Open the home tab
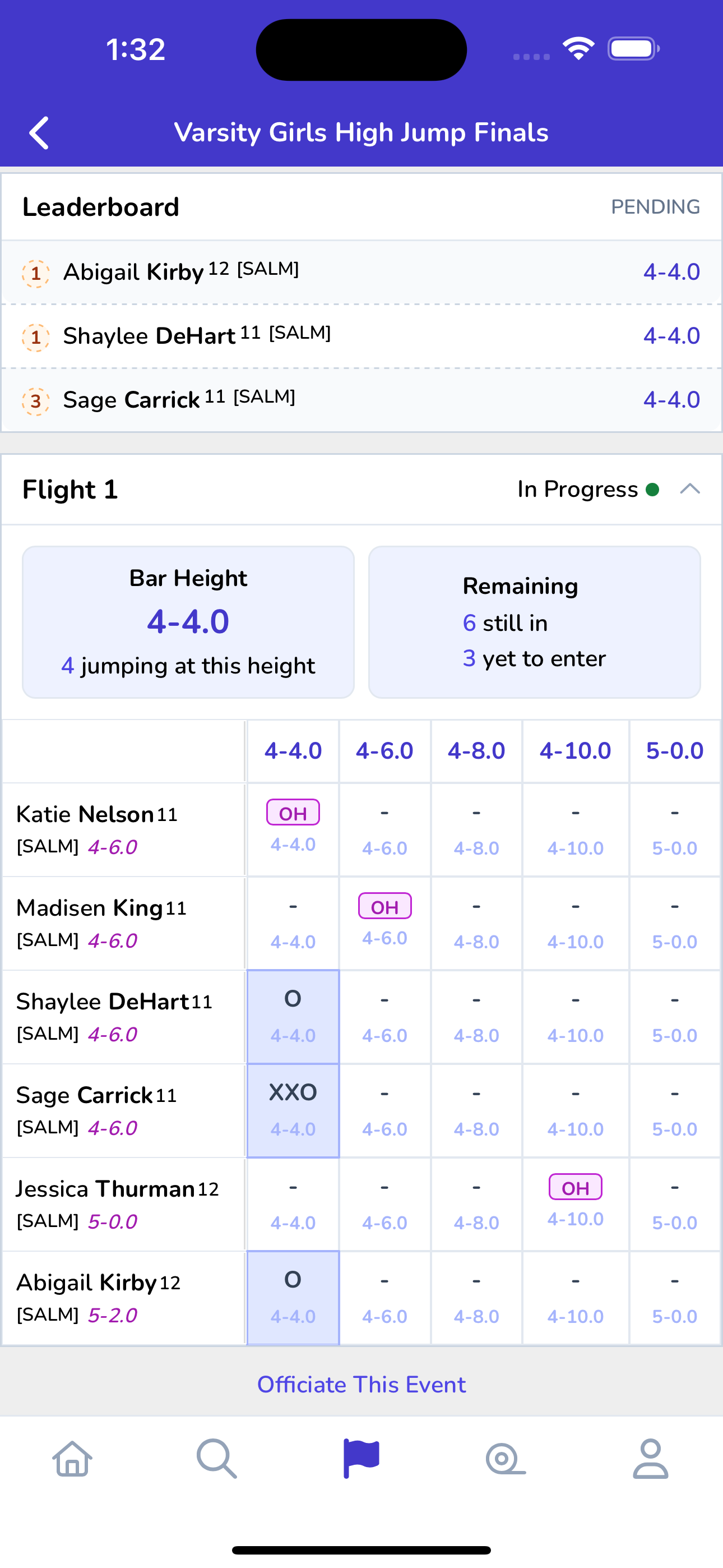 72,1459
